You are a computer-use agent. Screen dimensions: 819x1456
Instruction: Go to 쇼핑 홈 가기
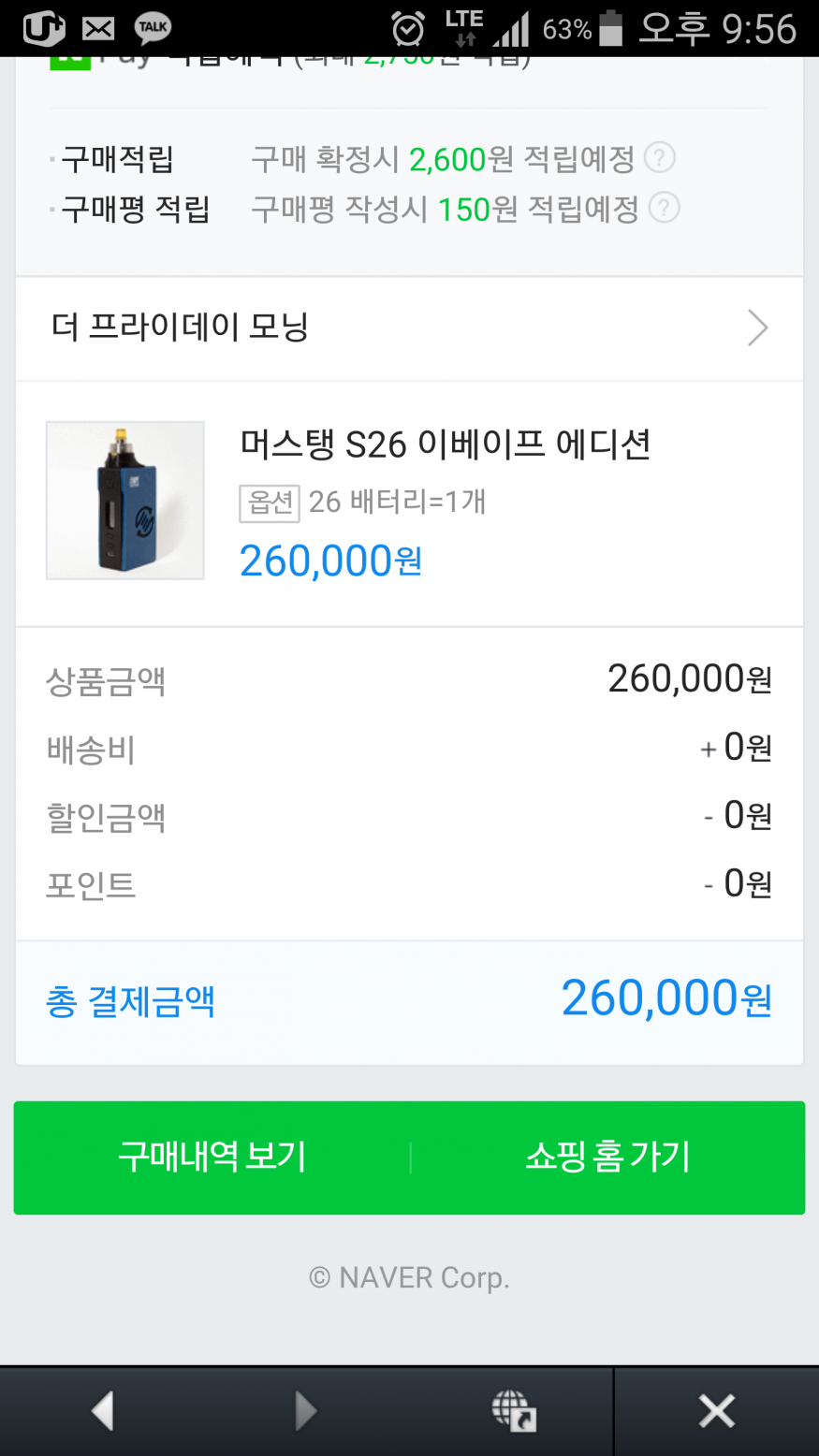click(x=608, y=1158)
